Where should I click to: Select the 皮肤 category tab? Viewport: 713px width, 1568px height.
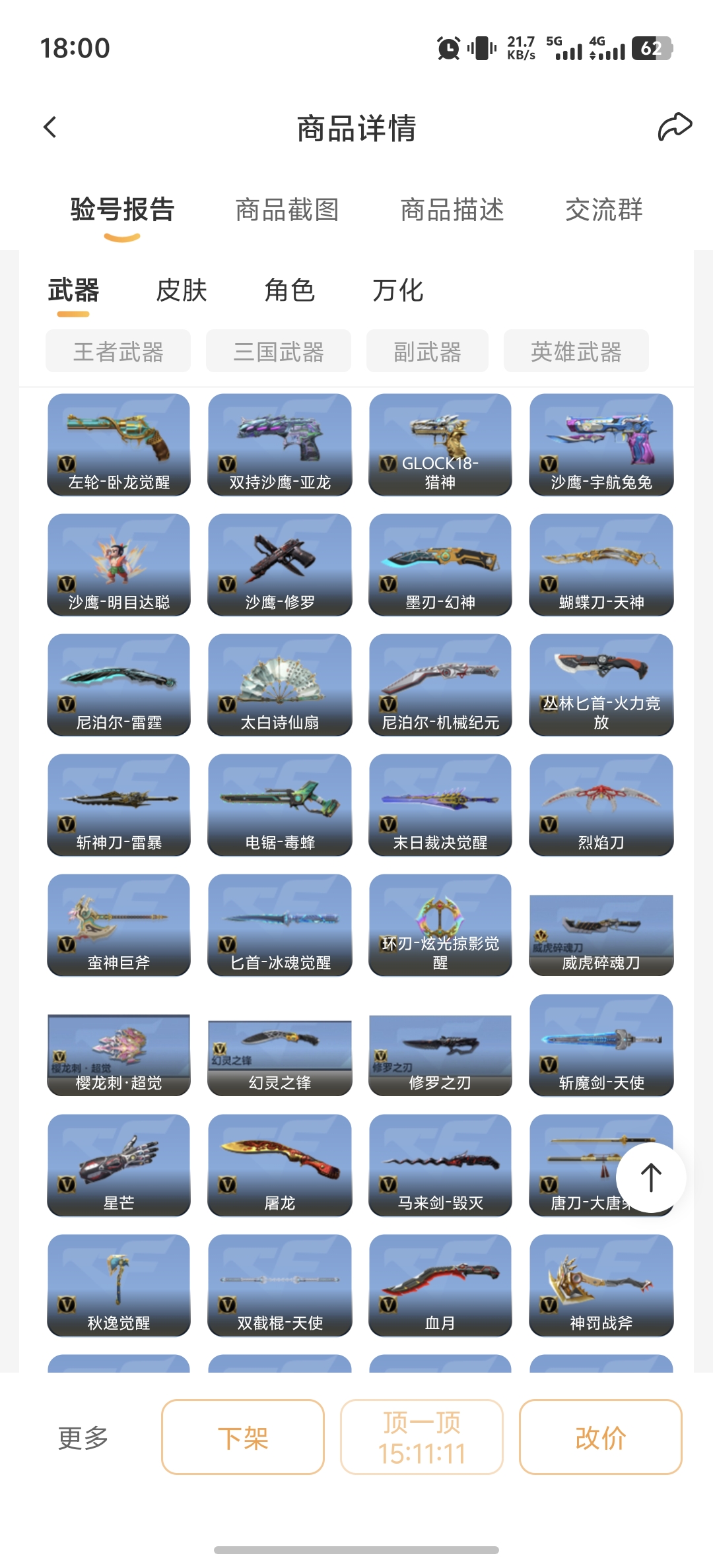182,290
